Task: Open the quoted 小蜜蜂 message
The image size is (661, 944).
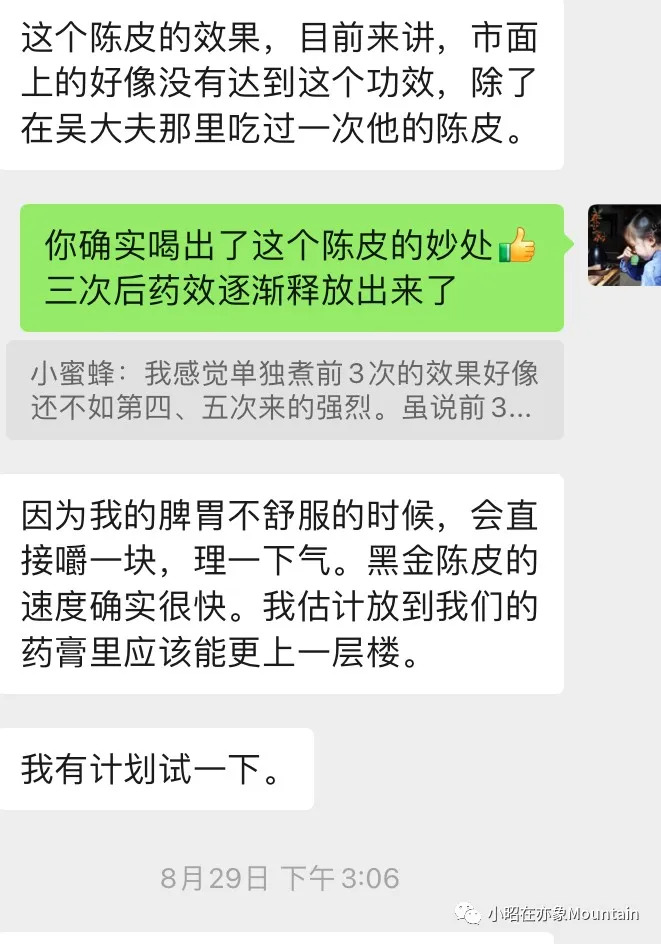Action: click(x=285, y=391)
